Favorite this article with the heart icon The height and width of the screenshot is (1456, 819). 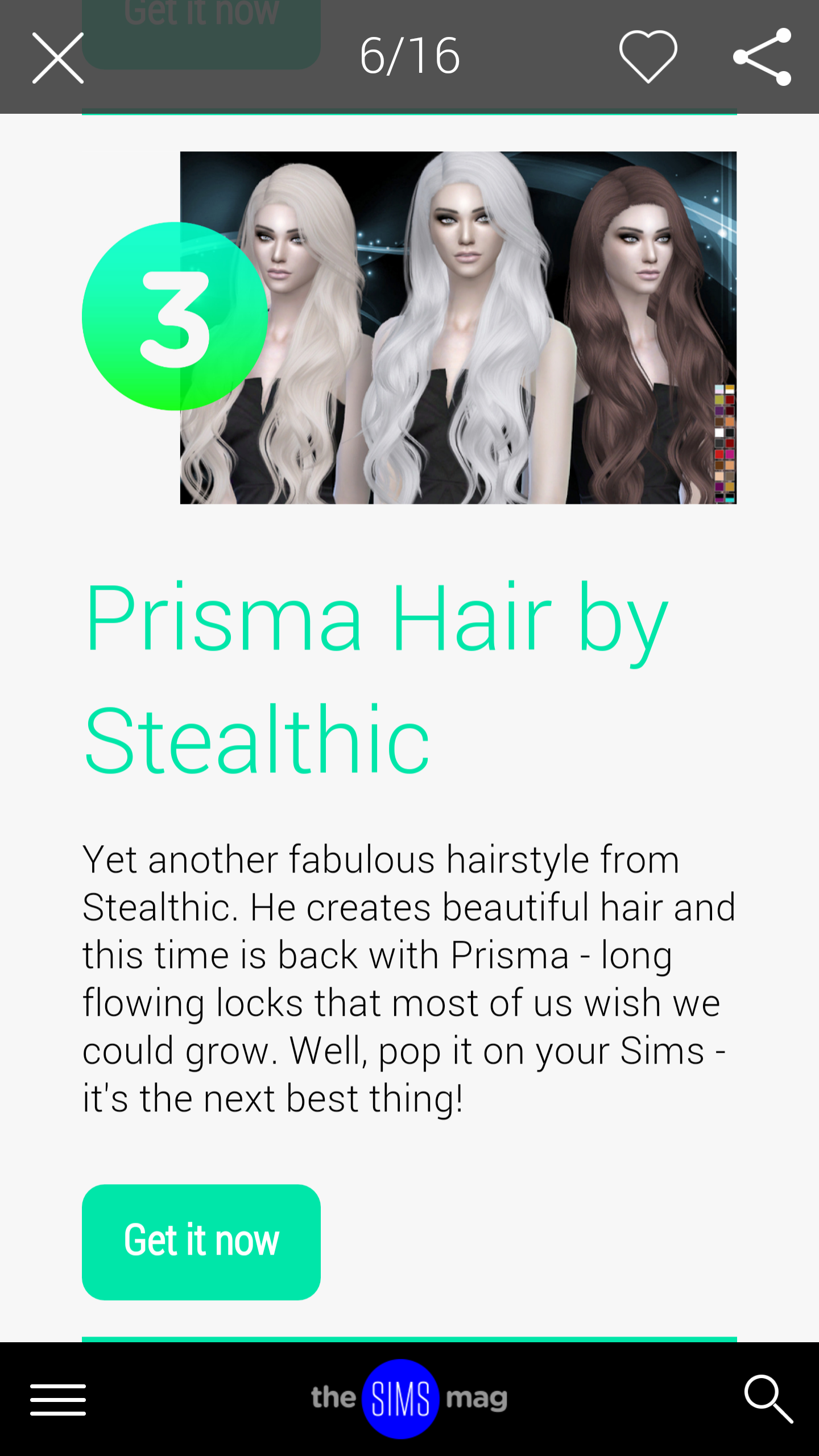point(648,56)
